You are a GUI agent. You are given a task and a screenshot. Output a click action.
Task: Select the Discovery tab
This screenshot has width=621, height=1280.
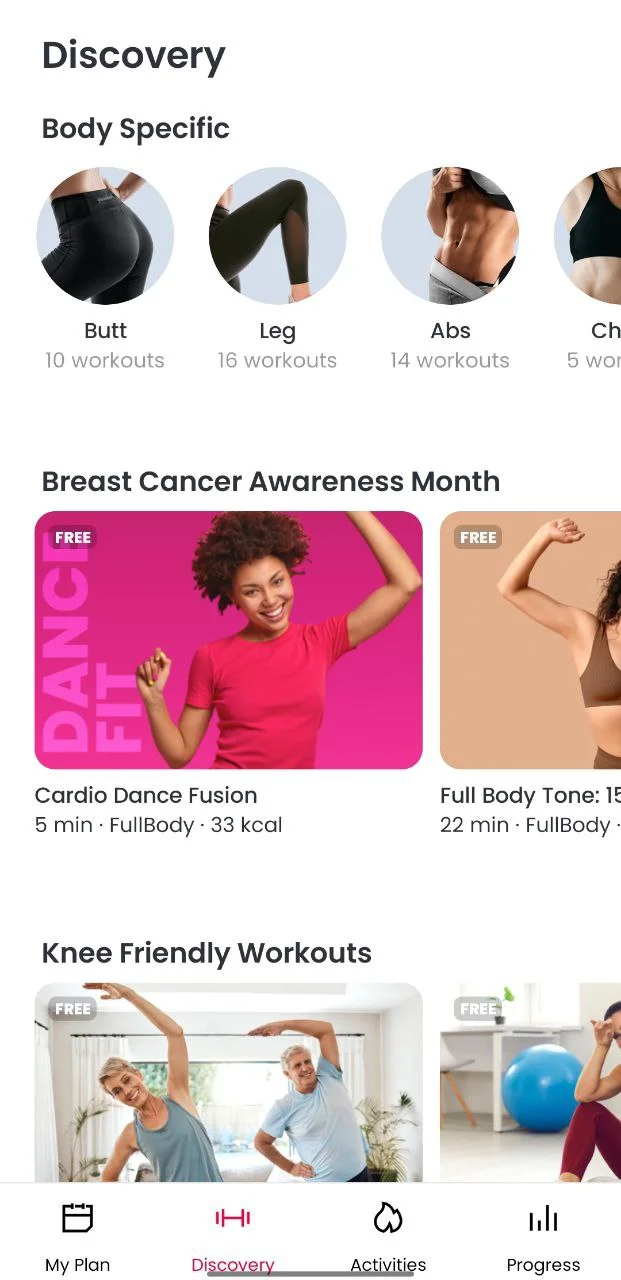[232, 1236]
